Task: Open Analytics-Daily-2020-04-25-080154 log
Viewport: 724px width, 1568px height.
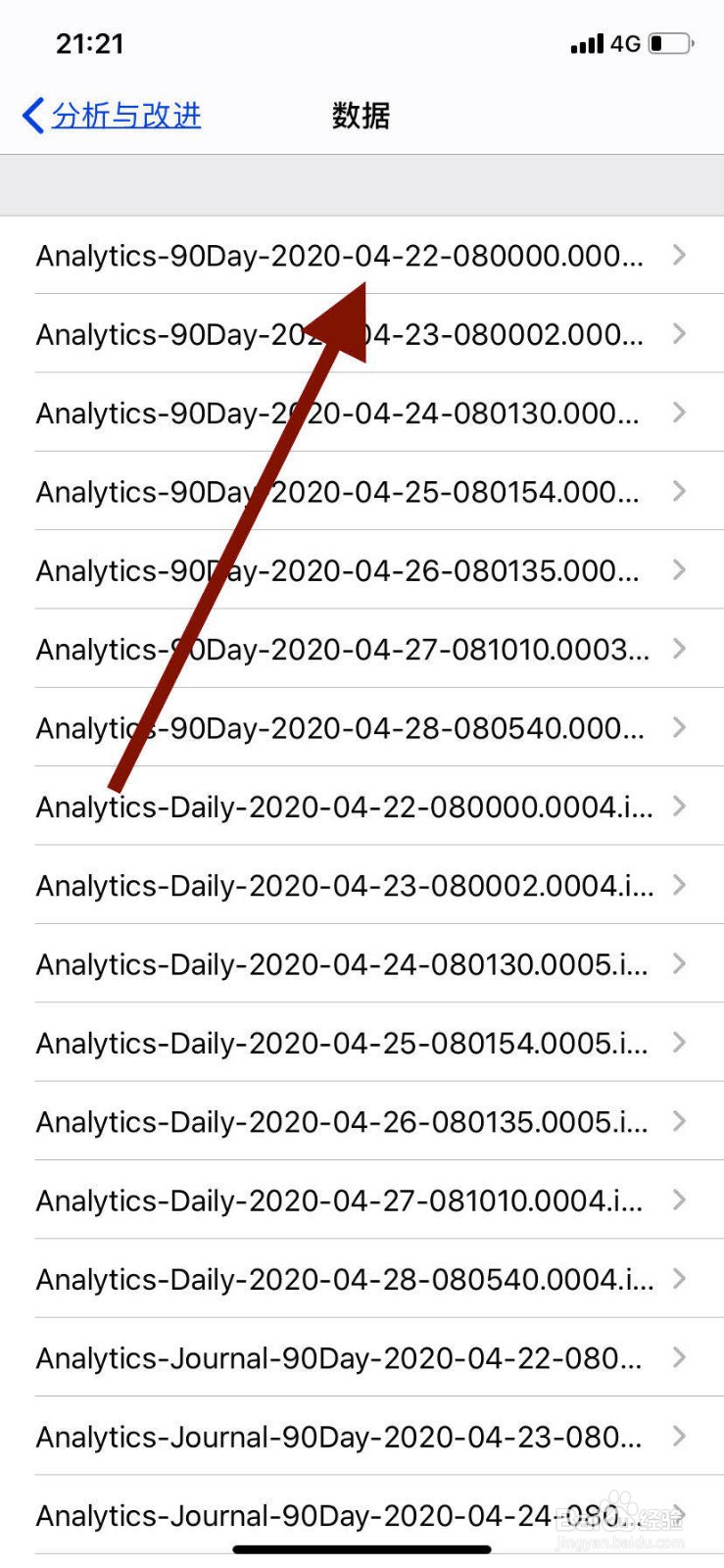Action: point(362,1043)
